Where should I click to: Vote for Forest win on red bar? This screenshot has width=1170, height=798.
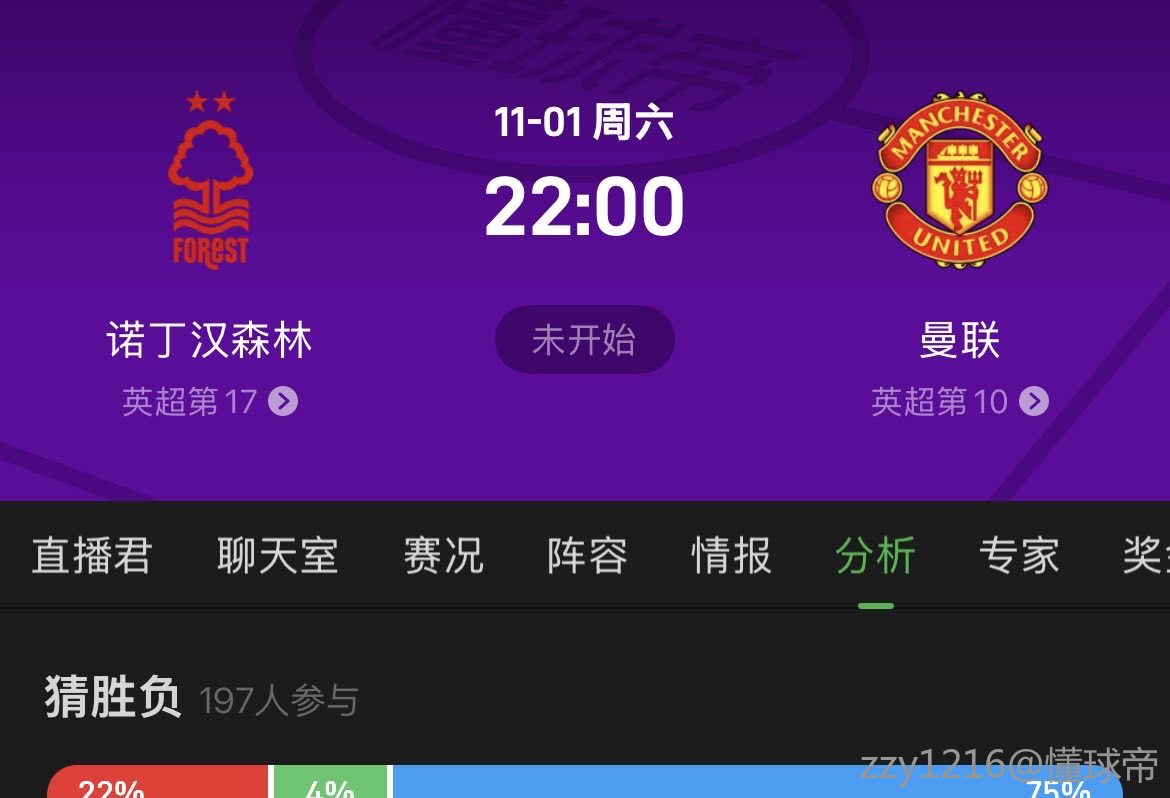[x=158, y=783]
